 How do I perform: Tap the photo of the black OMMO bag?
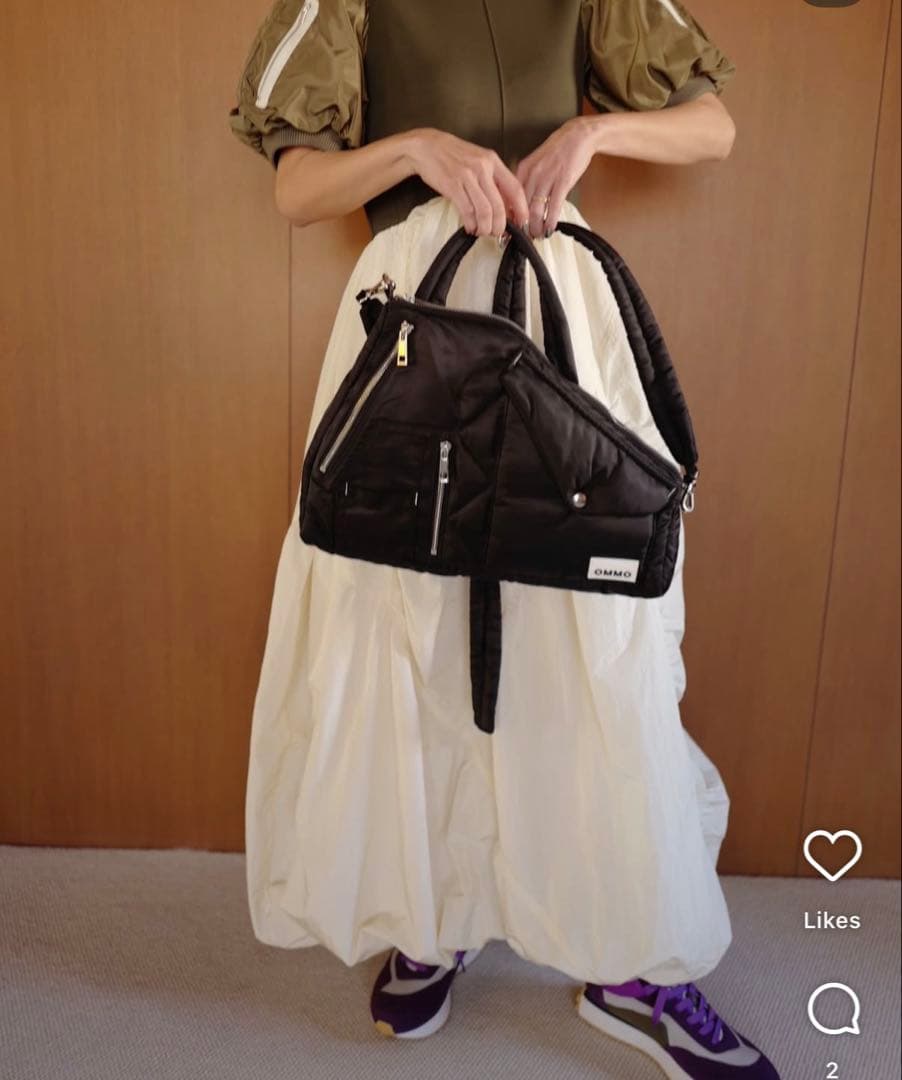pyautogui.click(x=490, y=430)
